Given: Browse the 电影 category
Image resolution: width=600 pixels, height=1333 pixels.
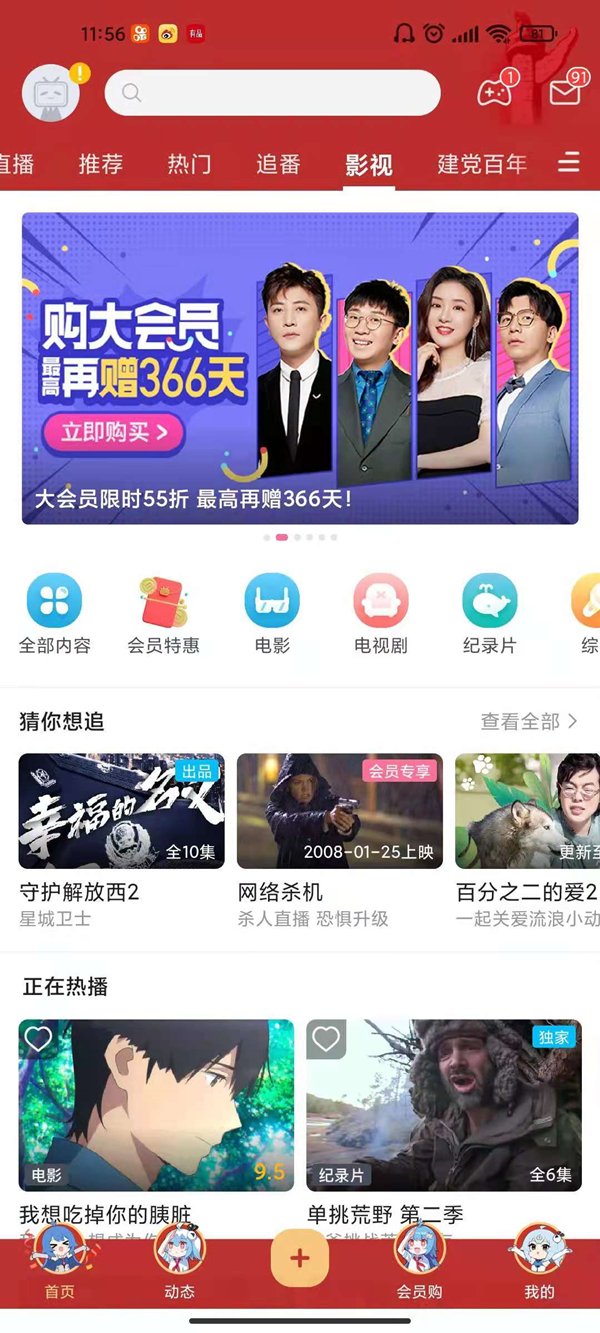Looking at the screenshot, I should (x=272, y=613).
